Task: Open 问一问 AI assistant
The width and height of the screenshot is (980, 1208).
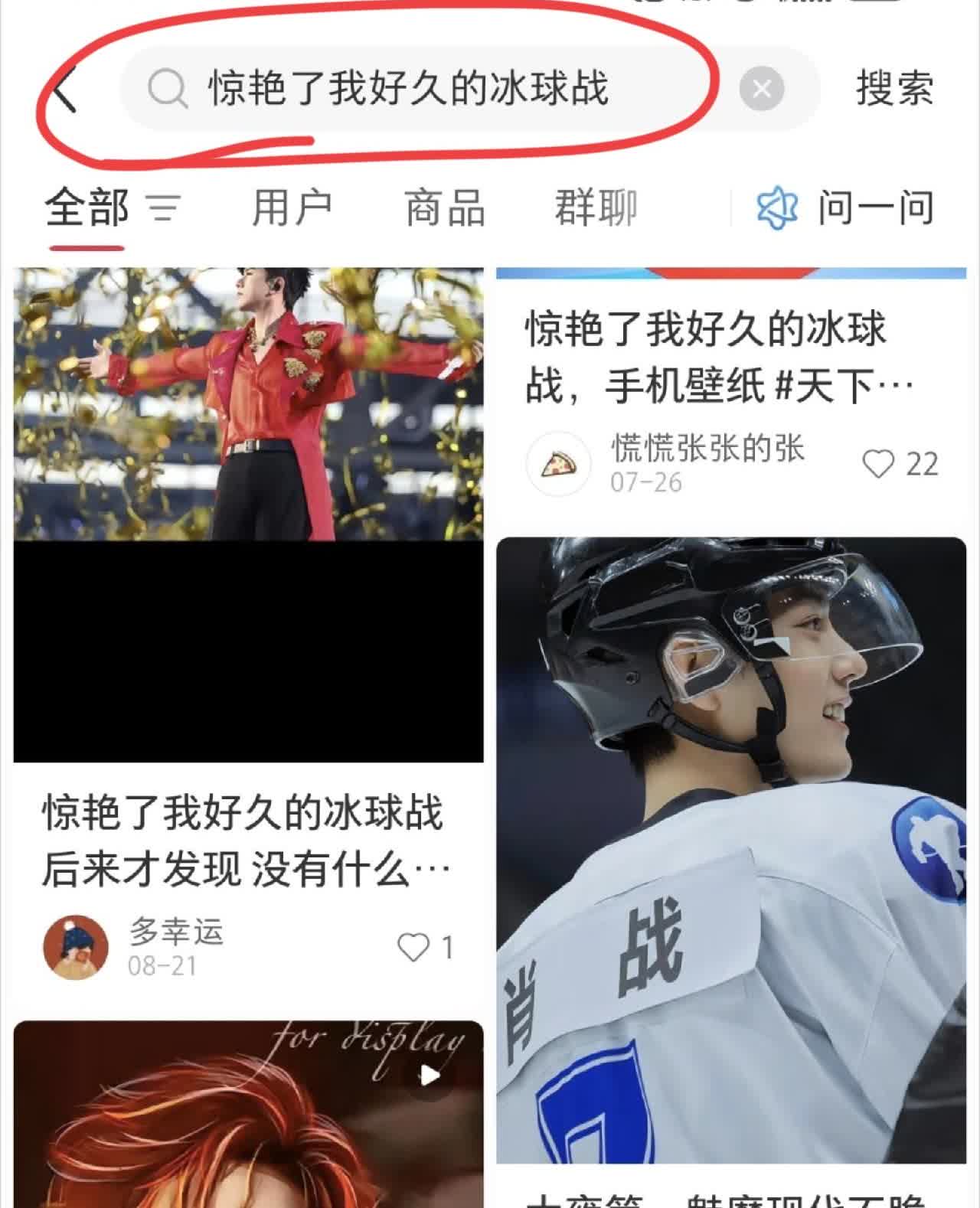Action: [x=846, y=208]
